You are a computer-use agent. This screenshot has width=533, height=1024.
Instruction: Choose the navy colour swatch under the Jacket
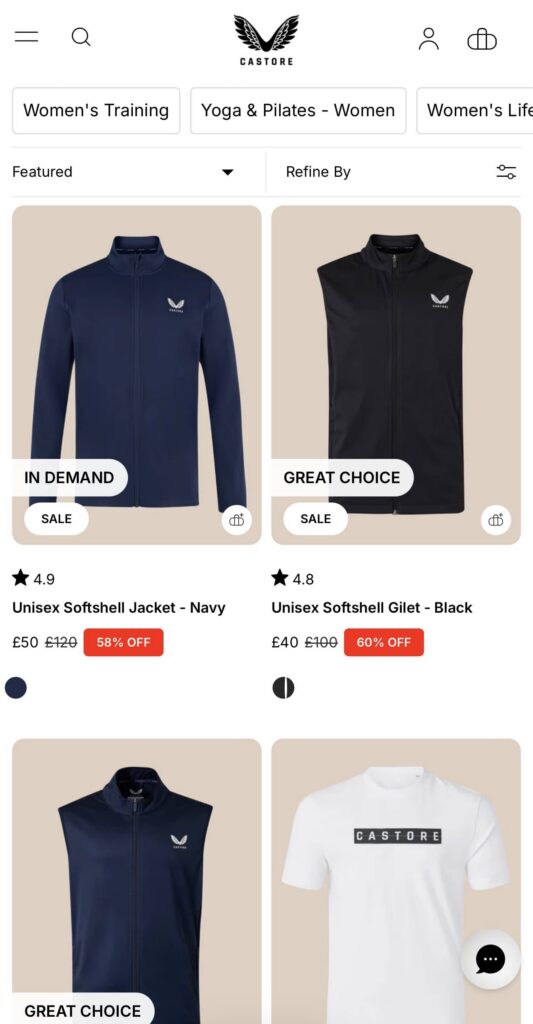point(16,688)
